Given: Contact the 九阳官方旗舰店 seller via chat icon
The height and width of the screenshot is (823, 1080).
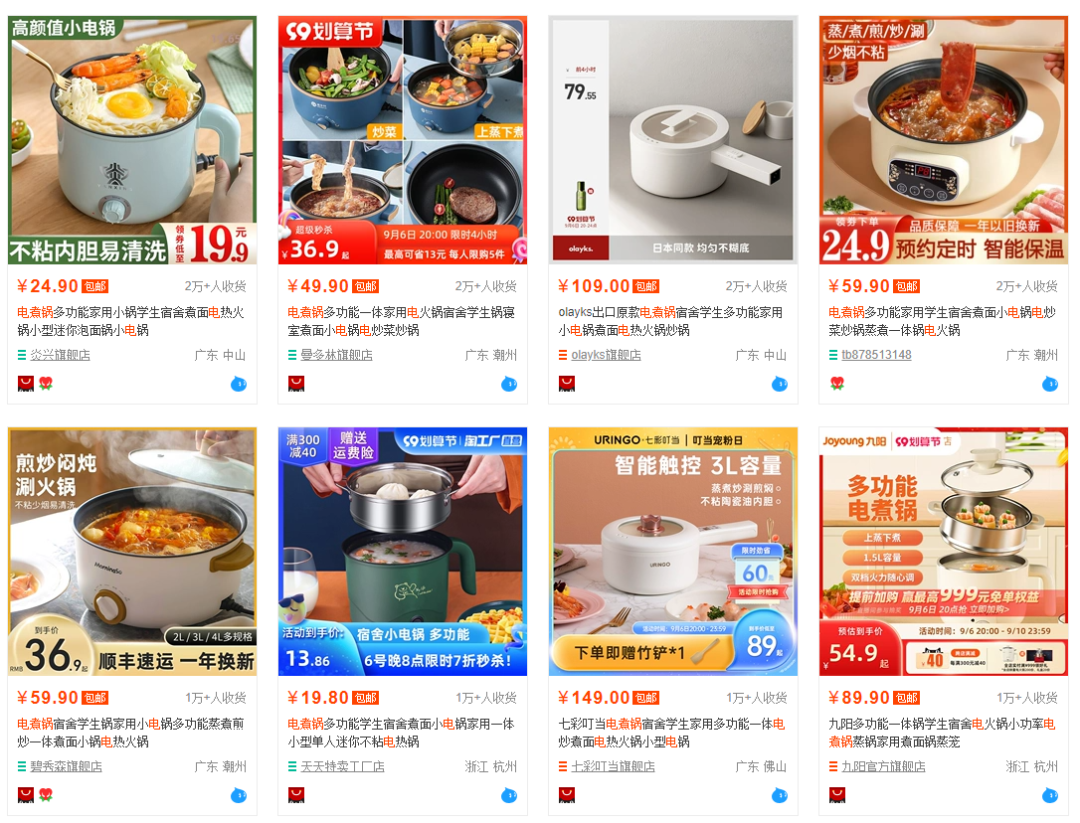Looking at the screenshot, I should click(1049, 796).
